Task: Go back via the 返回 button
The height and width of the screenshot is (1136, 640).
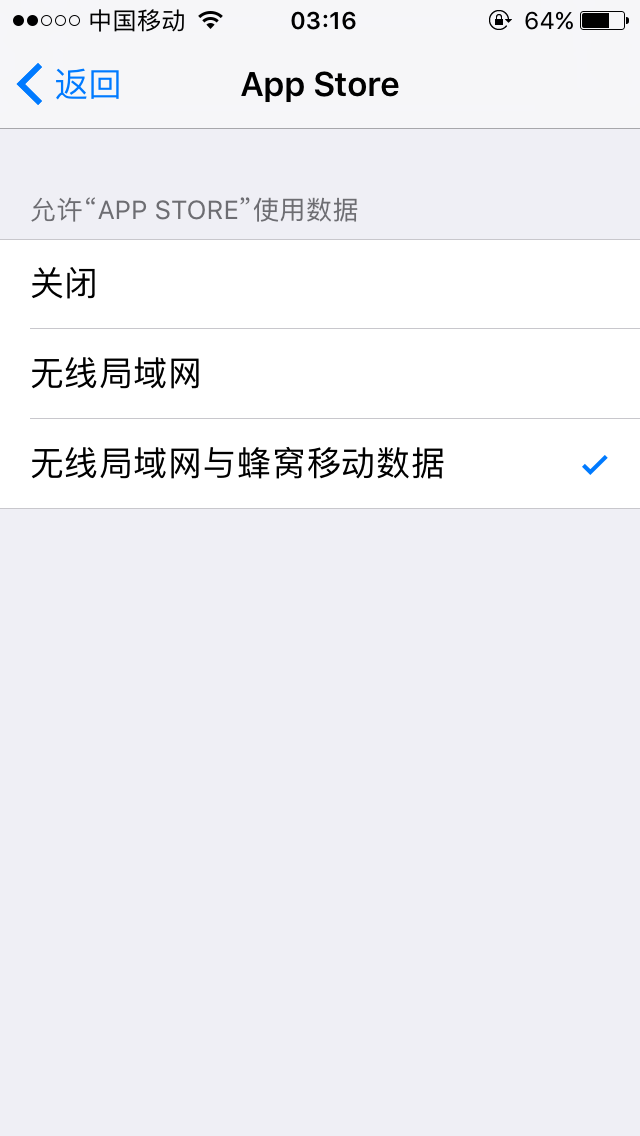Action: point(68,85)
